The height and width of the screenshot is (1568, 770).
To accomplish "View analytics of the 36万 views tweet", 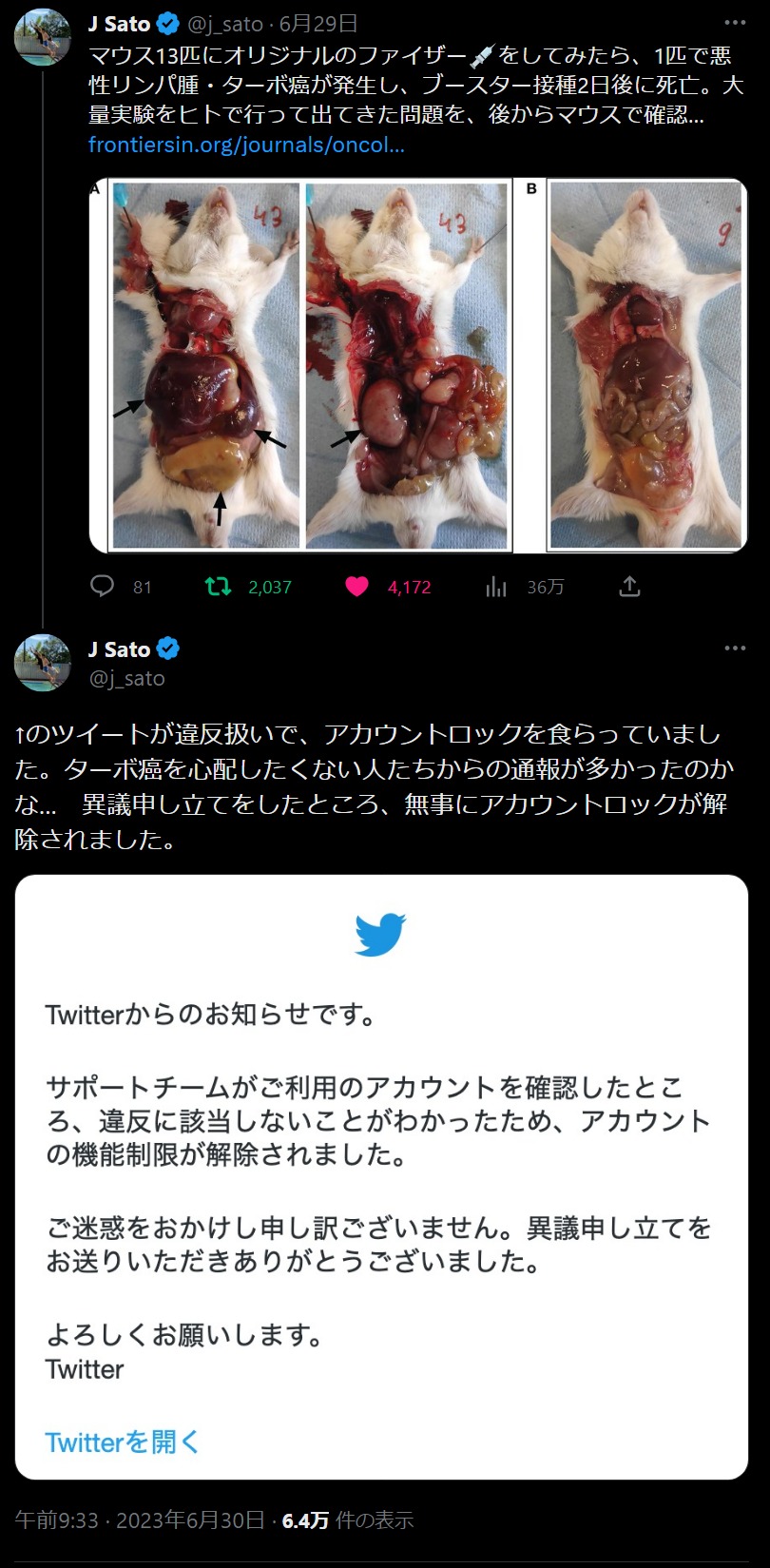I will click(496, 587).
